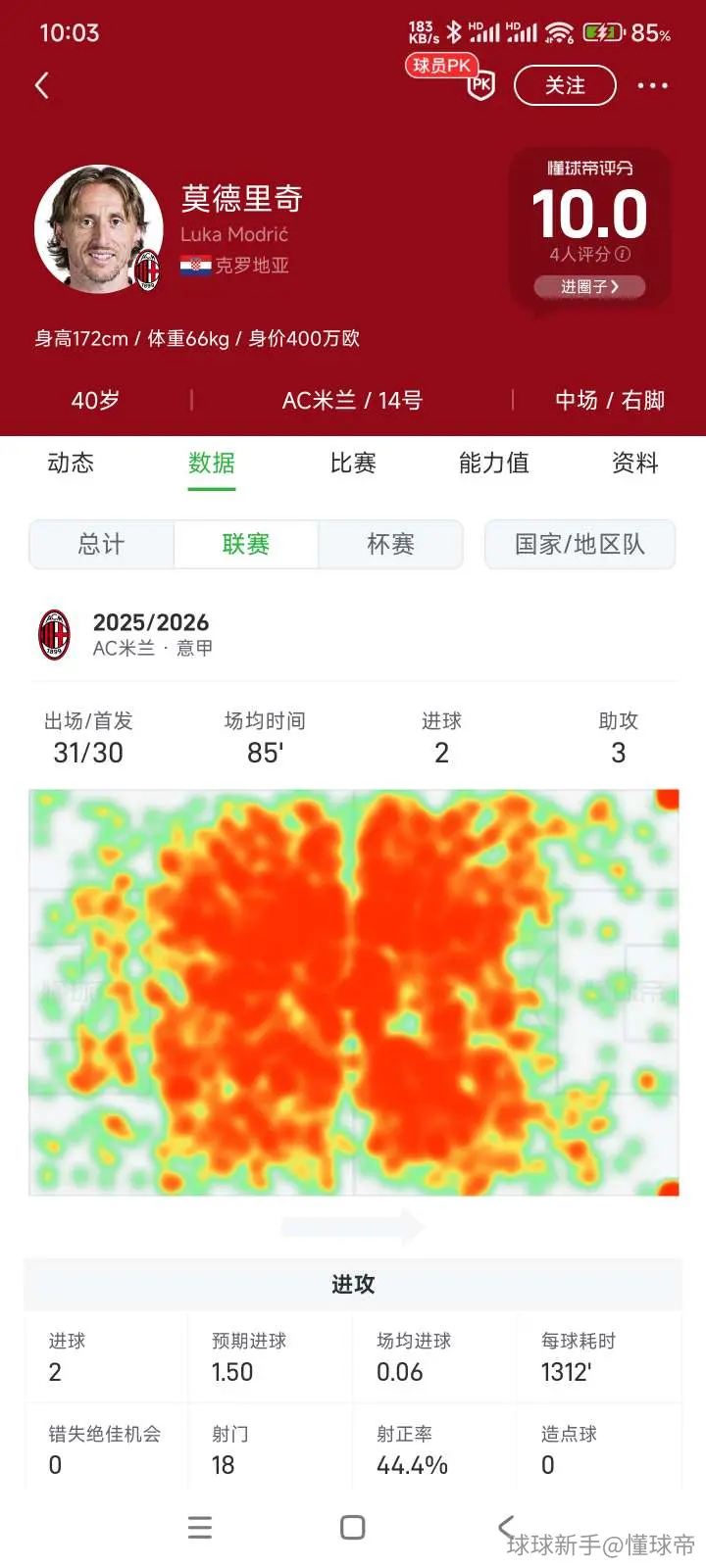This screenshot has width=706, height=1568.
Task: Select the 杯赛 stats filter
Action: (390, 544)
